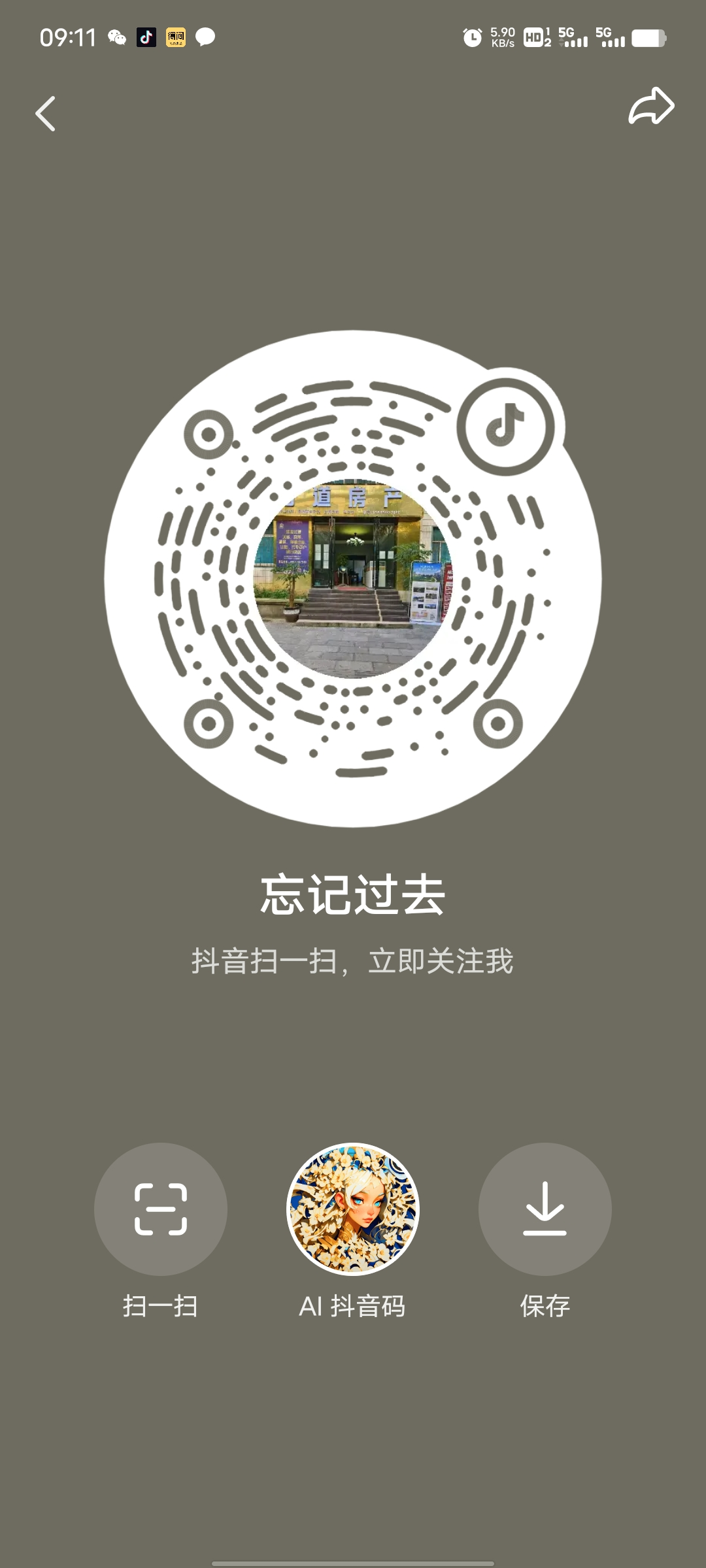Go back using the top arrow
This screenshot has height=1568, width=706.
(45, 114)
